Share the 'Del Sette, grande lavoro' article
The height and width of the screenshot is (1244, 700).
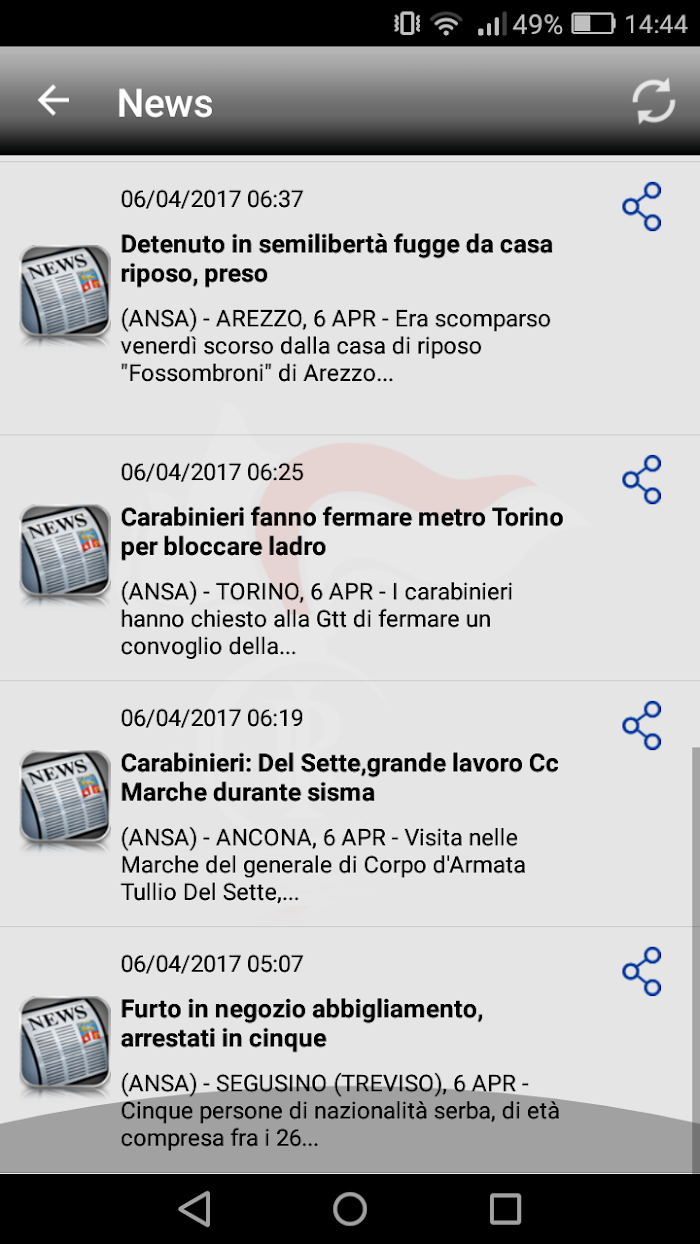coord(642,726)
